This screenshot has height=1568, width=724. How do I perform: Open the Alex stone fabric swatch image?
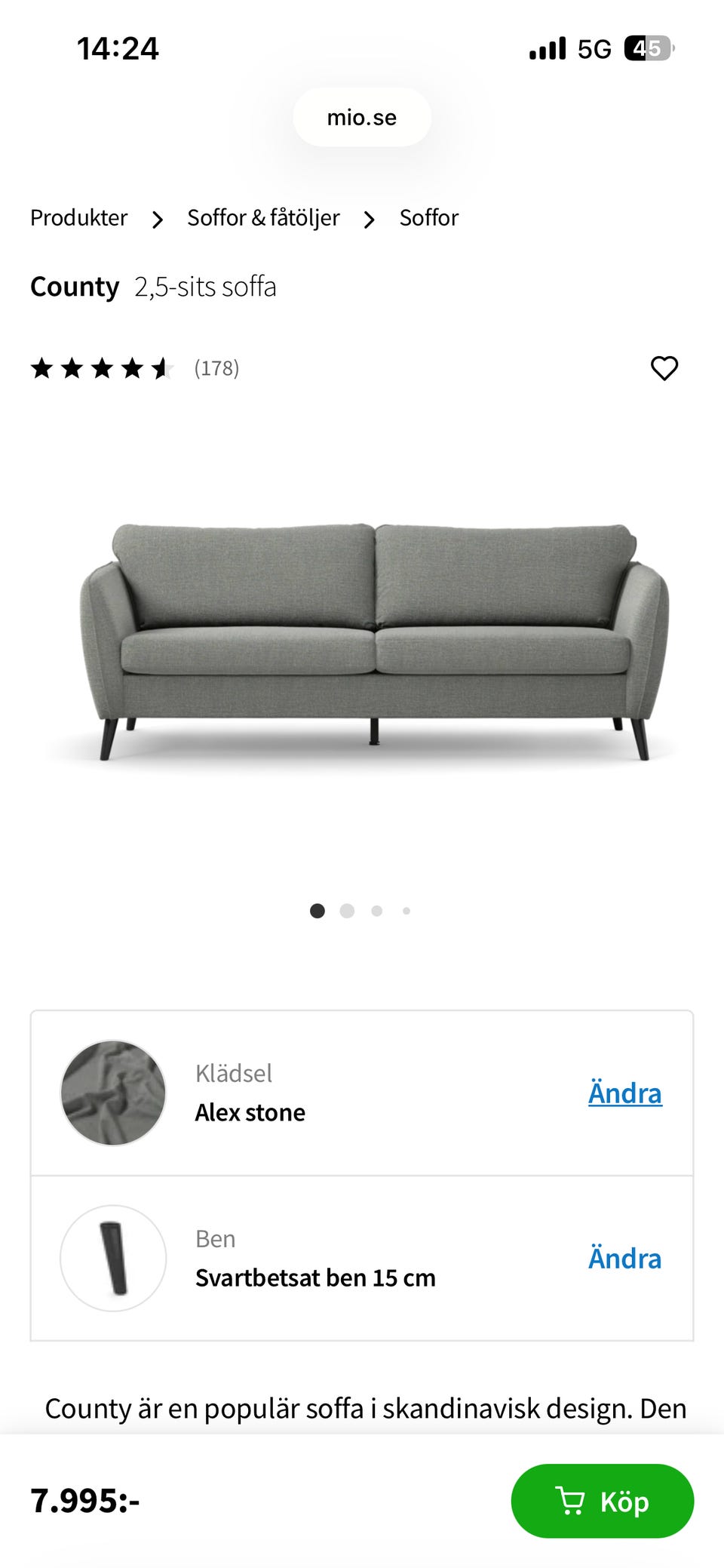[112, 1093]
